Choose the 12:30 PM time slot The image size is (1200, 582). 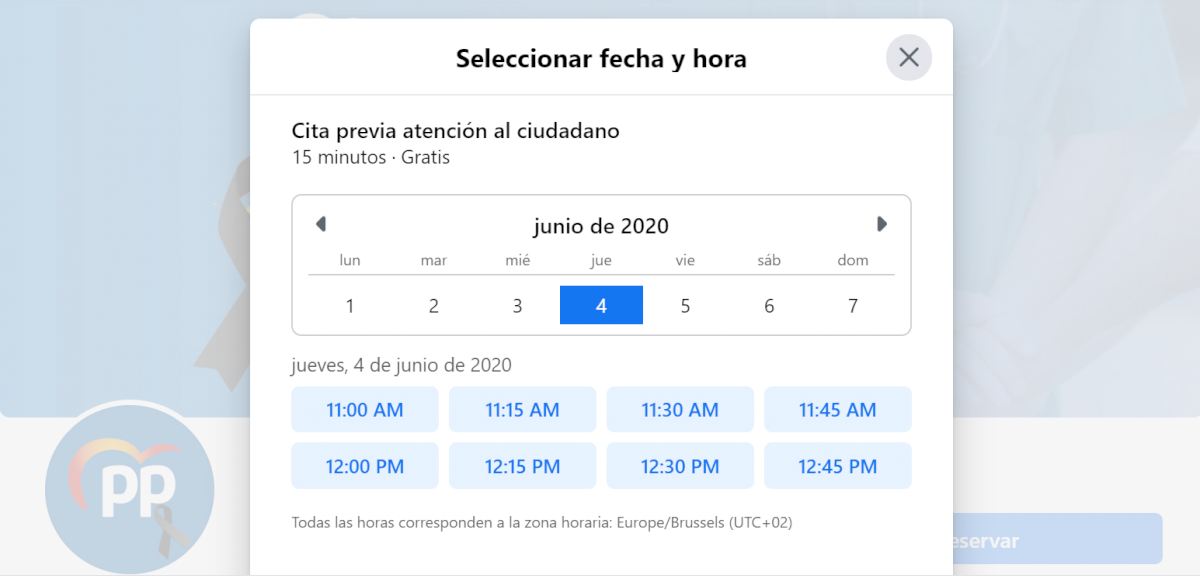click(x=680, y=466)
